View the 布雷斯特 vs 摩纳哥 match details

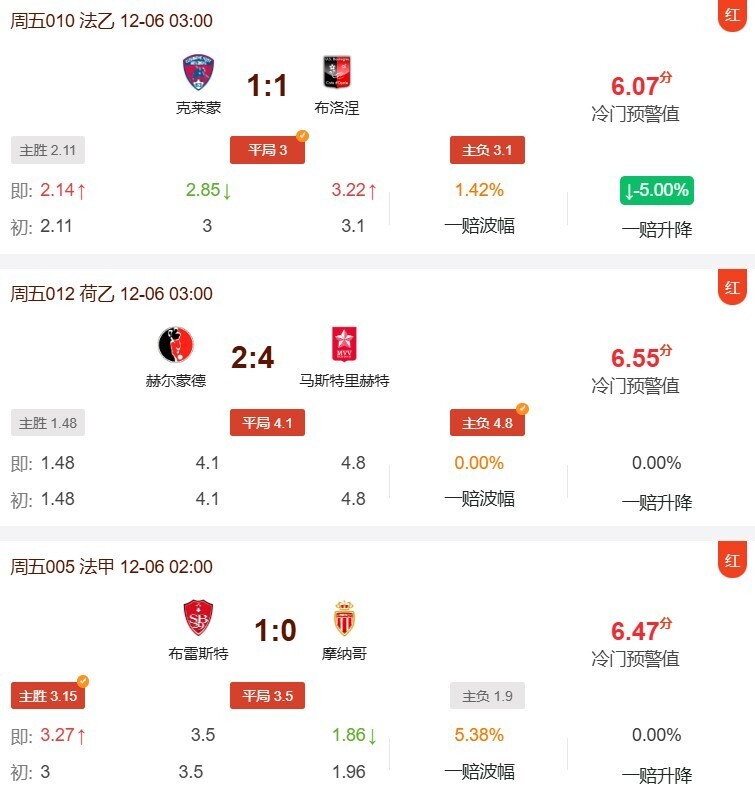pos(274,631)
